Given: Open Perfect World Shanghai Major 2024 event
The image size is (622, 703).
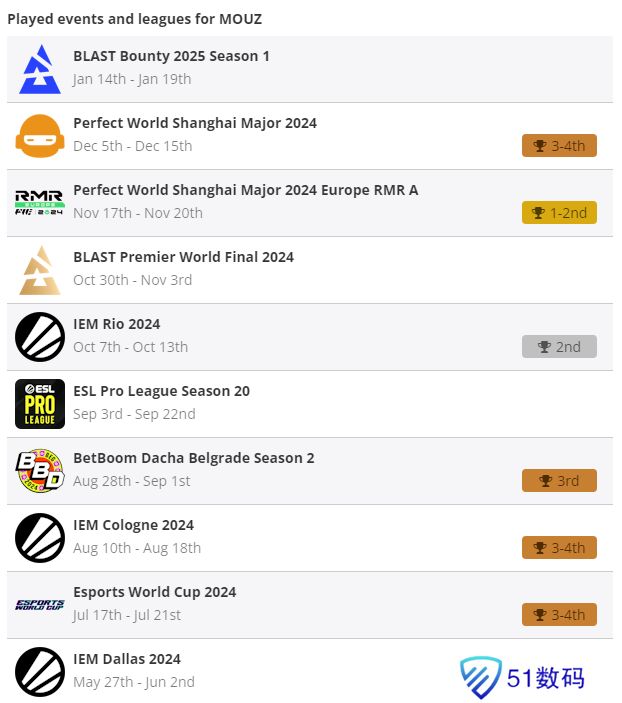Looking at the screenshot, I should pos(195,124).
